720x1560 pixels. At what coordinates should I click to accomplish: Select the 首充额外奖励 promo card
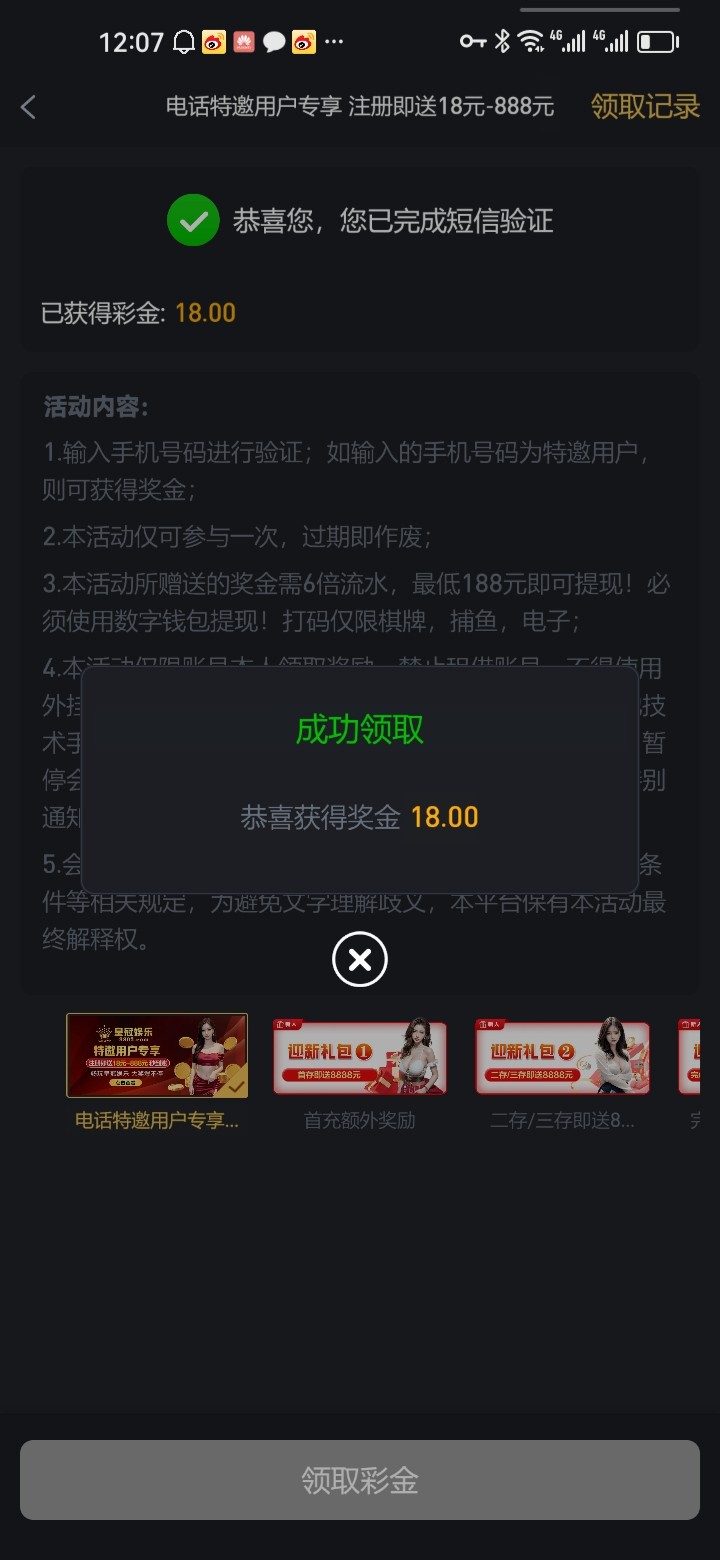[x=359, y=1056]
